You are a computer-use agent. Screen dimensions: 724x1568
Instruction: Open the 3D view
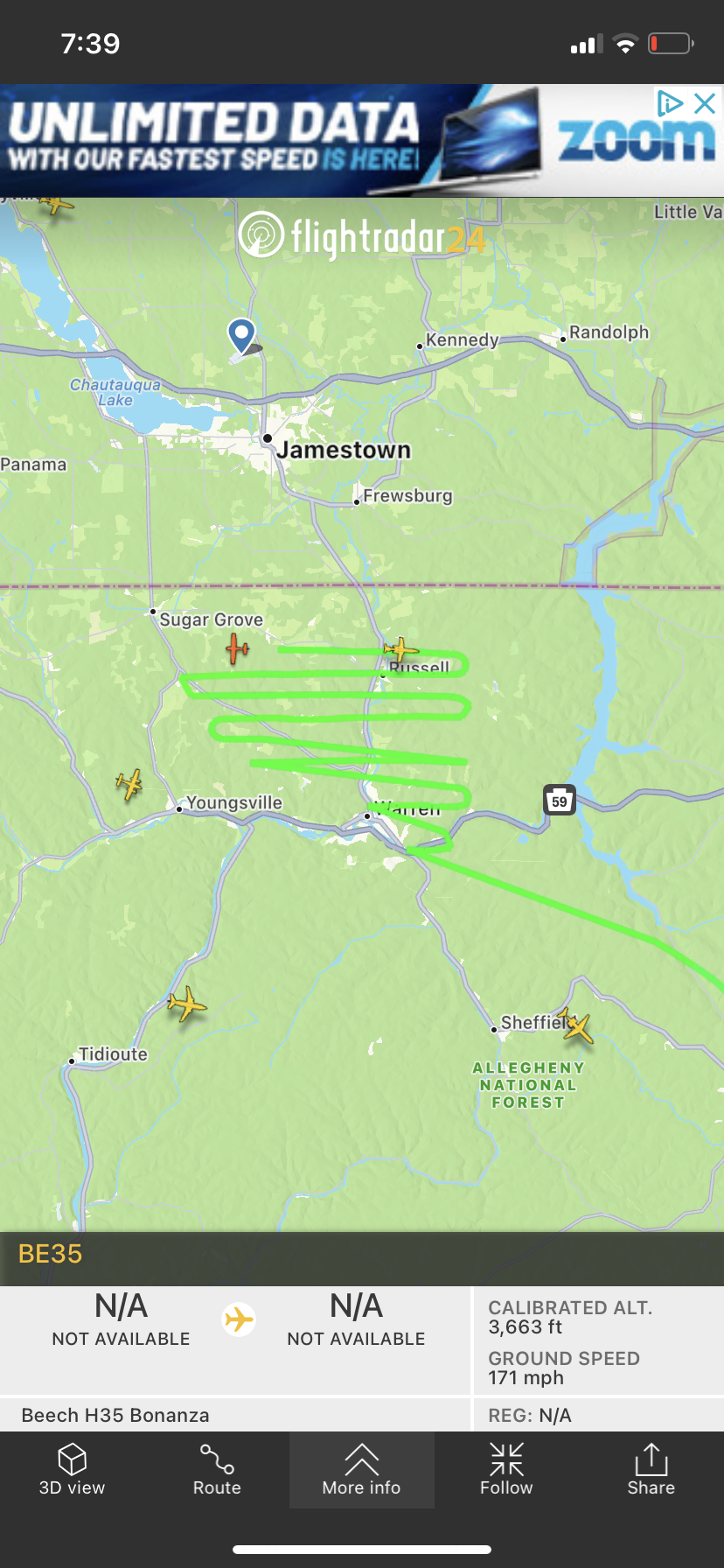point(72,1470)
